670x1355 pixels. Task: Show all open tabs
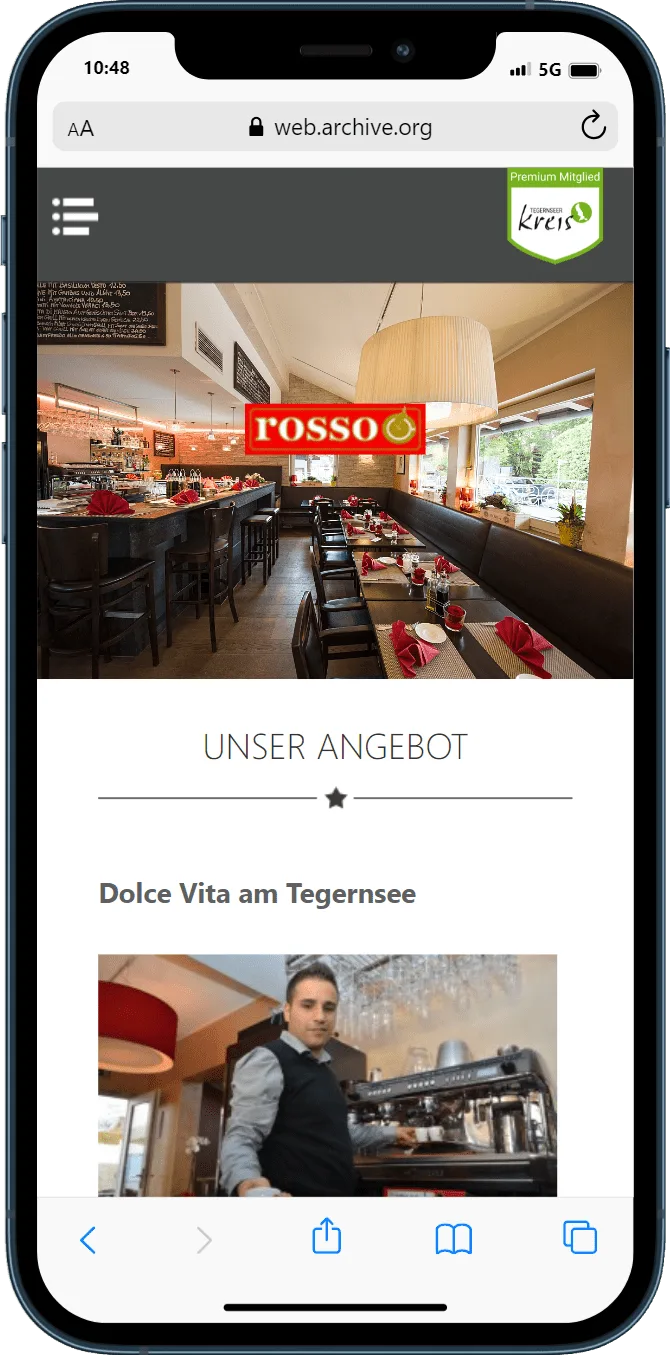pos(580,1238)
